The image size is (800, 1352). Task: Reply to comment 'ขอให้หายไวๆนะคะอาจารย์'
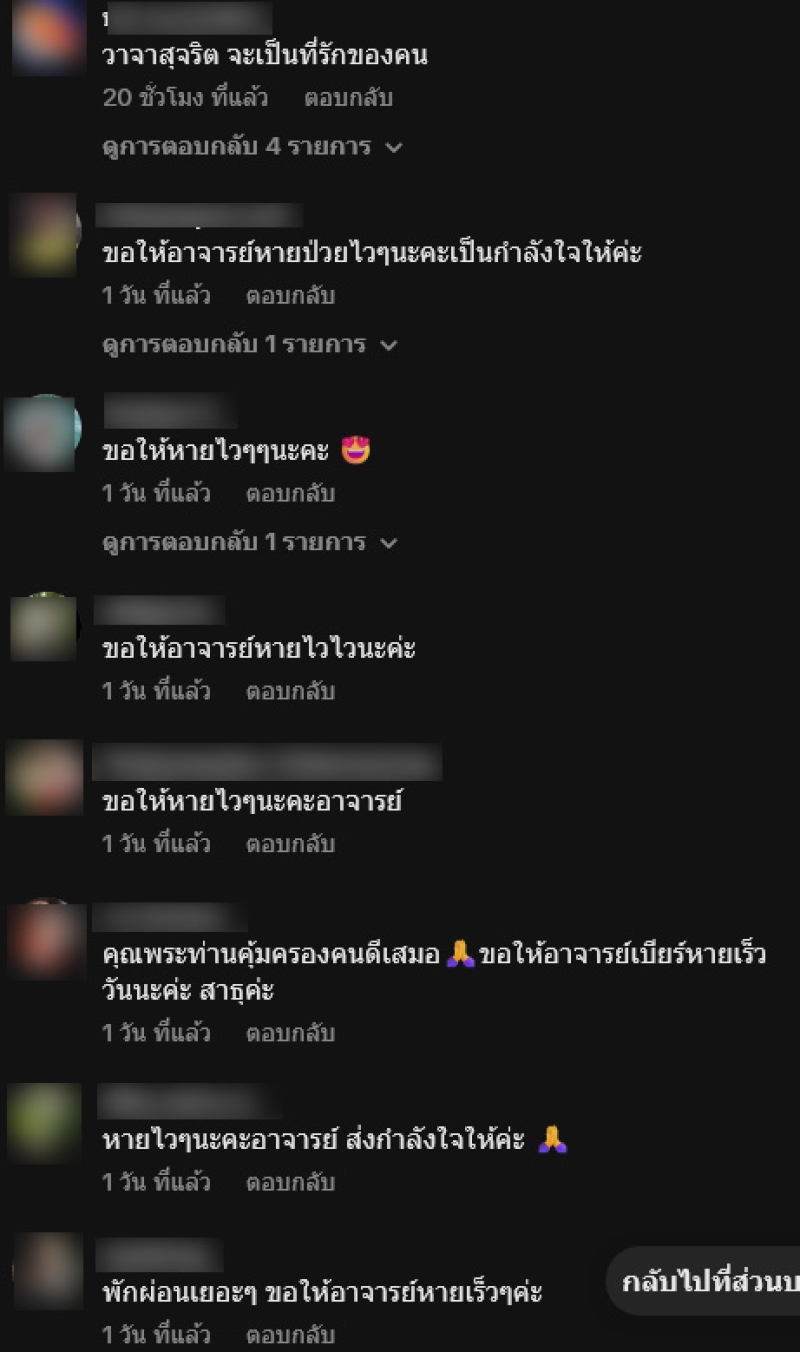(x=290, y=844)
